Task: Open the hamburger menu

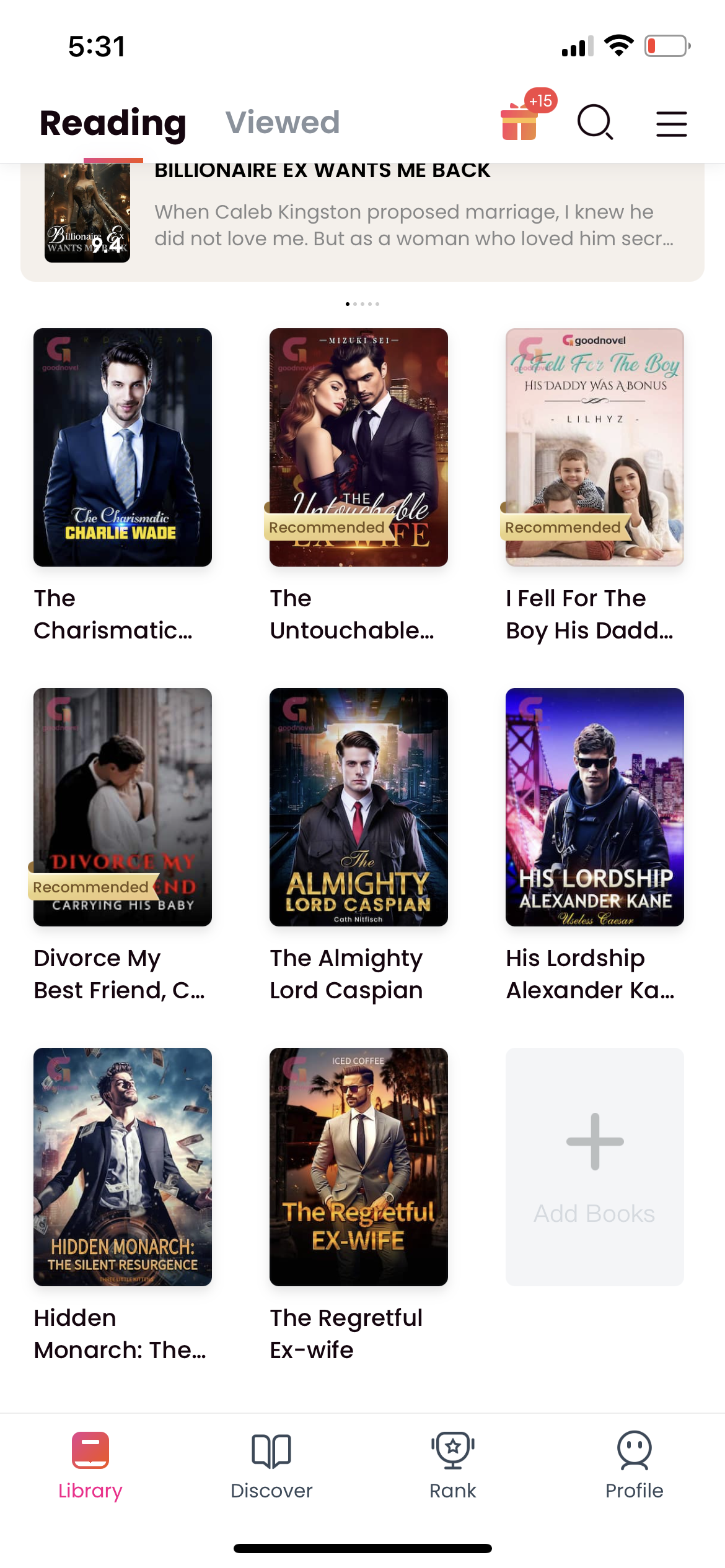Action: [x=671, y=123]
